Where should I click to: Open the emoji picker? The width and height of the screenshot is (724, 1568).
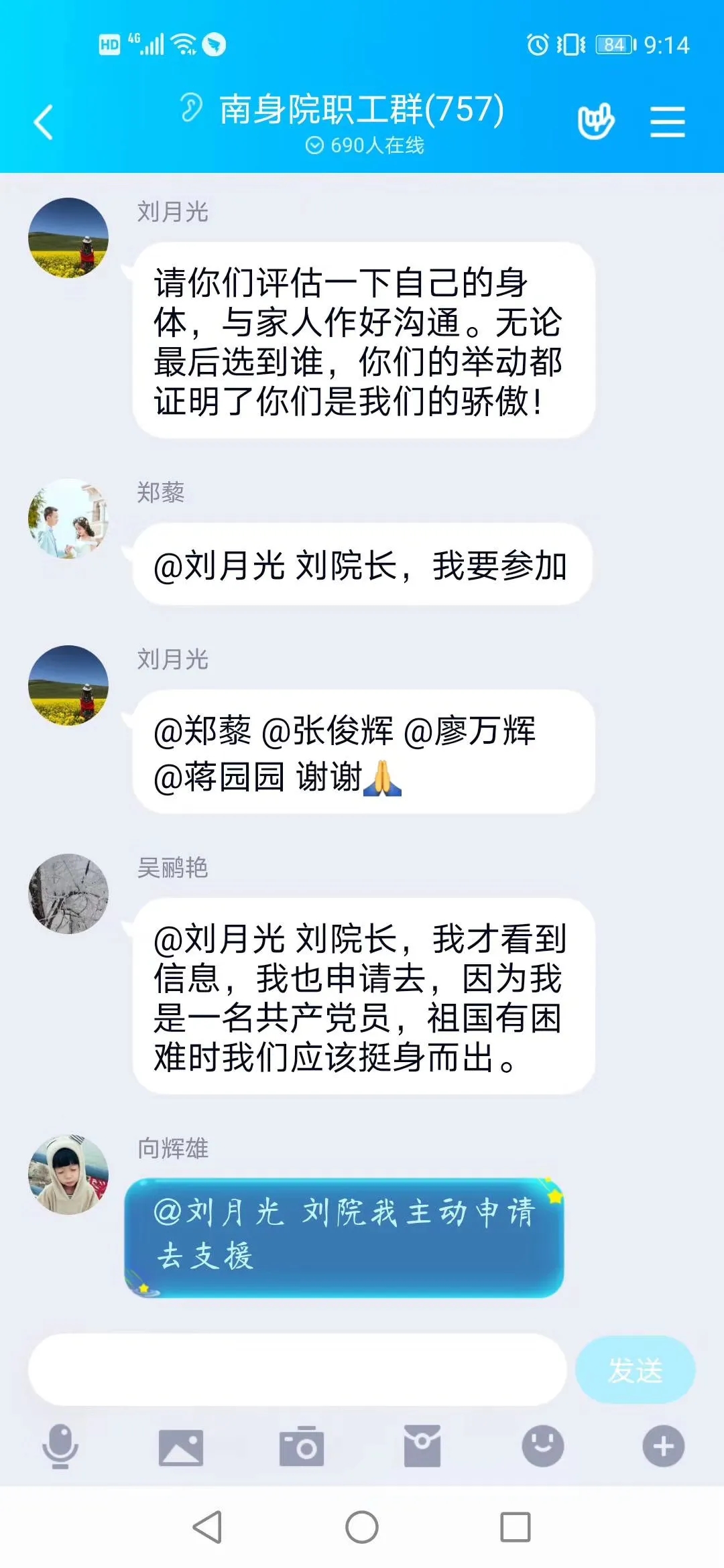tap(543, 1446)
